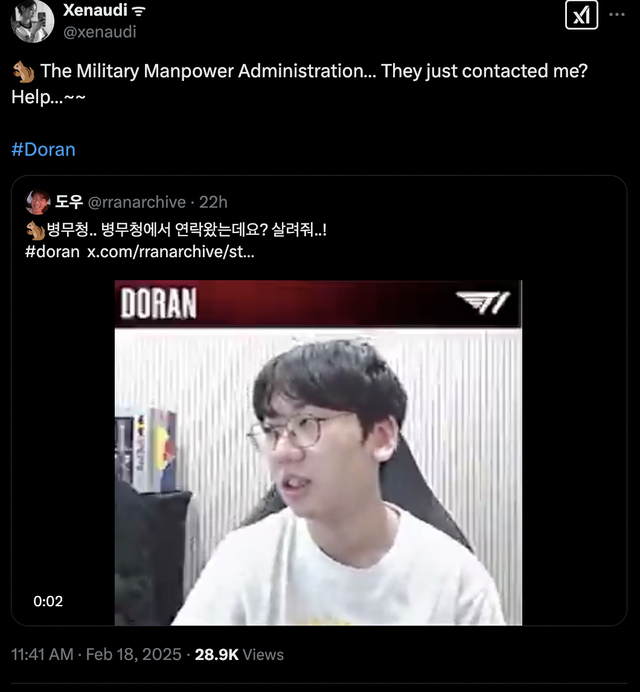The height and width of the screenshot is (692, 640).
Task: Open the 28.9K Views analytics
Action: (239, 654)
